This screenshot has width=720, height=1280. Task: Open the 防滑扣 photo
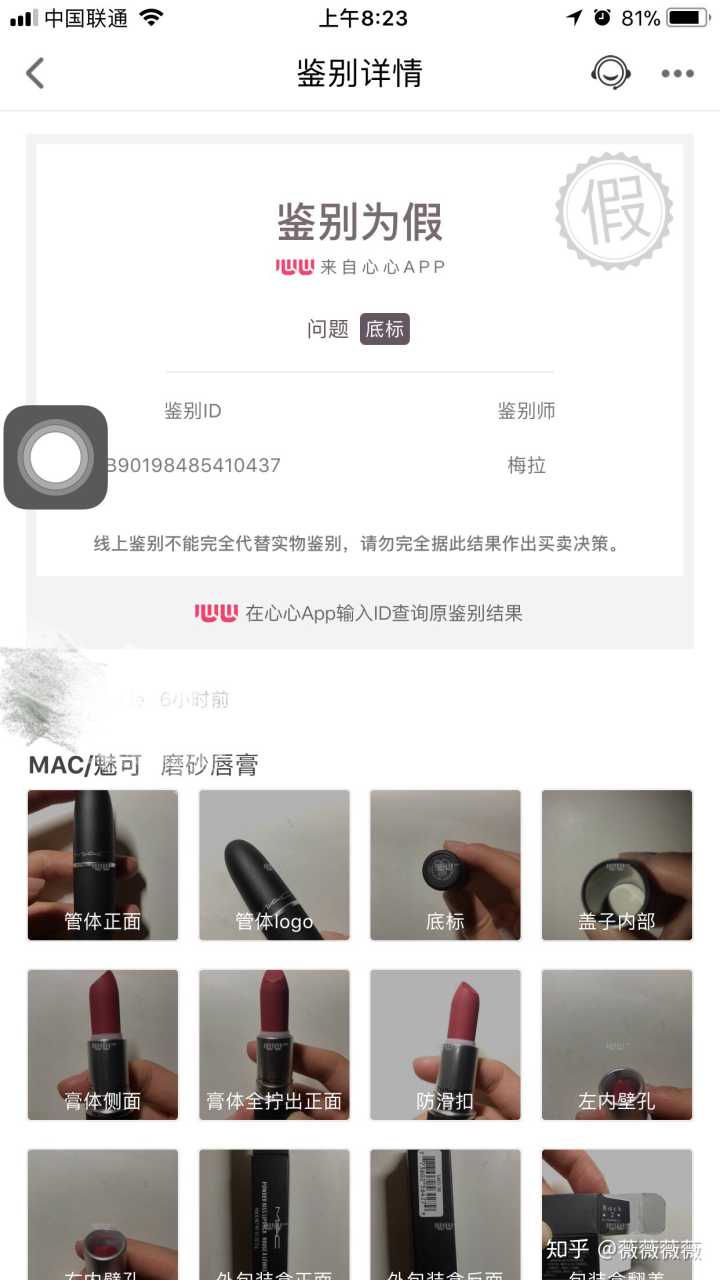[x=445, y=1044]
